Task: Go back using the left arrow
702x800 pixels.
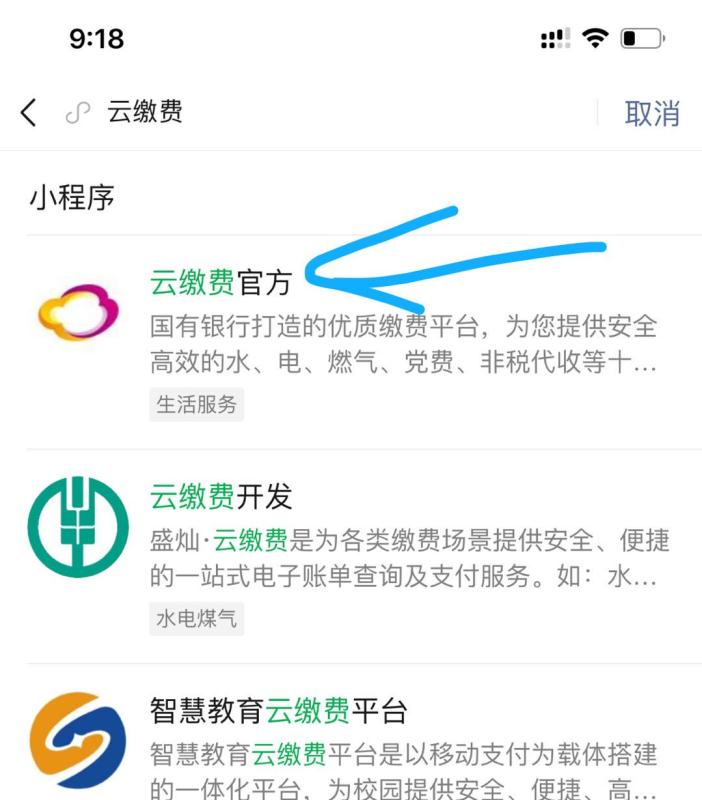Action: point(29,113)
